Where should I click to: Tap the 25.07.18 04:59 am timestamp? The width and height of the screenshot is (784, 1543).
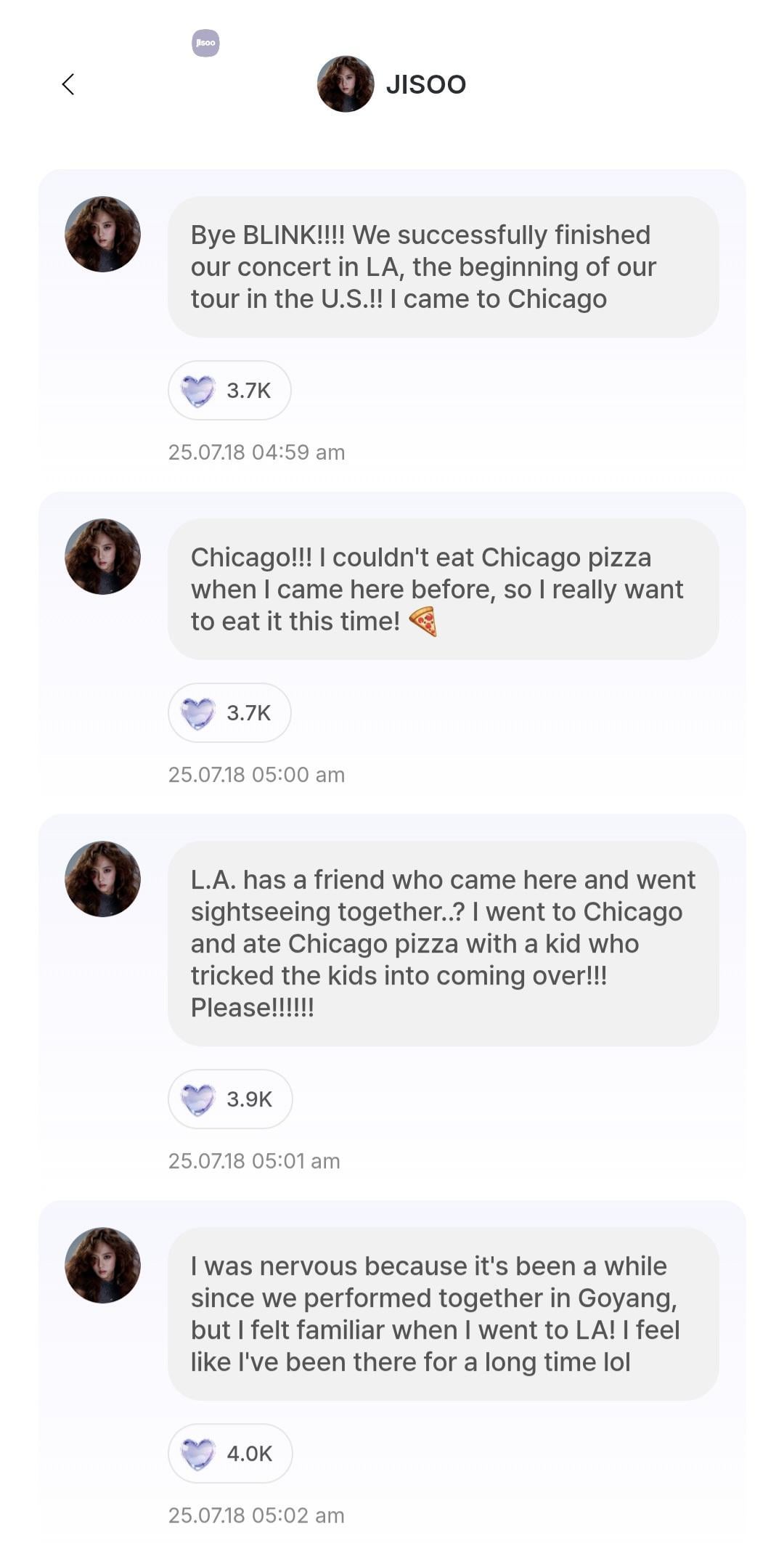click(257, 452)
